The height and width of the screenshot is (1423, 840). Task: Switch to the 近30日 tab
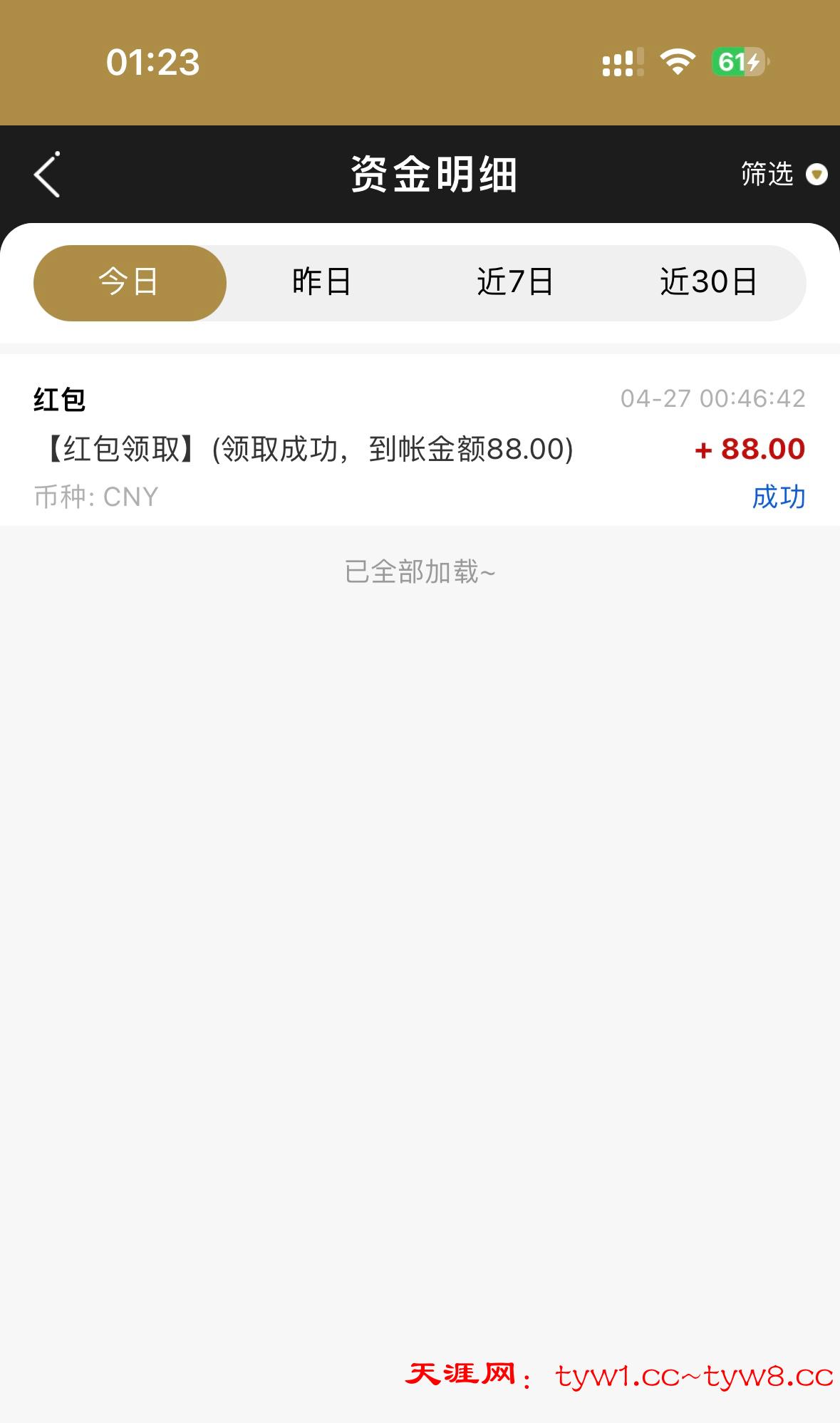[x=708, y=283]
